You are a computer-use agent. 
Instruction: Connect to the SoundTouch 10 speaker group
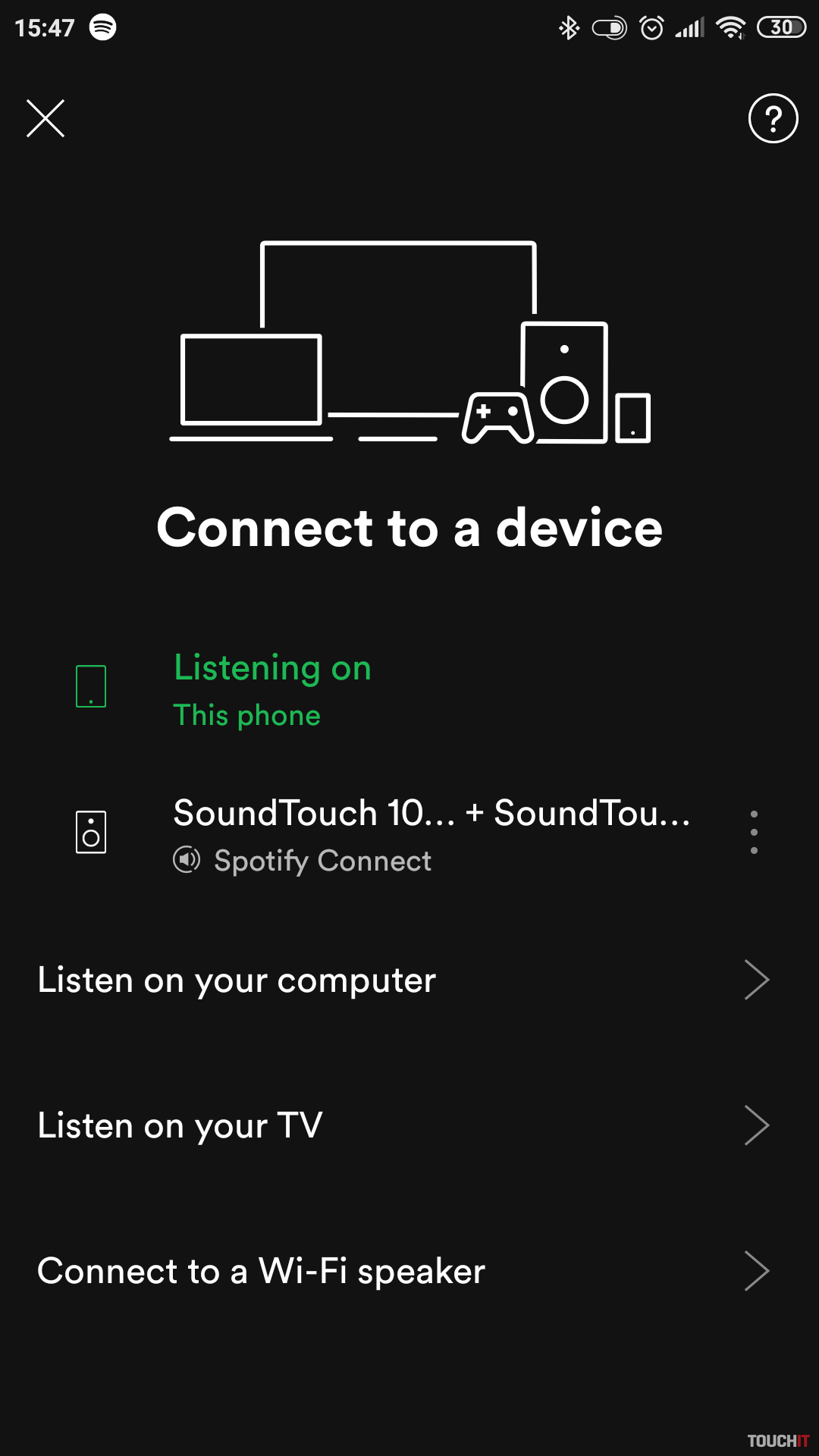click(431, 833)
